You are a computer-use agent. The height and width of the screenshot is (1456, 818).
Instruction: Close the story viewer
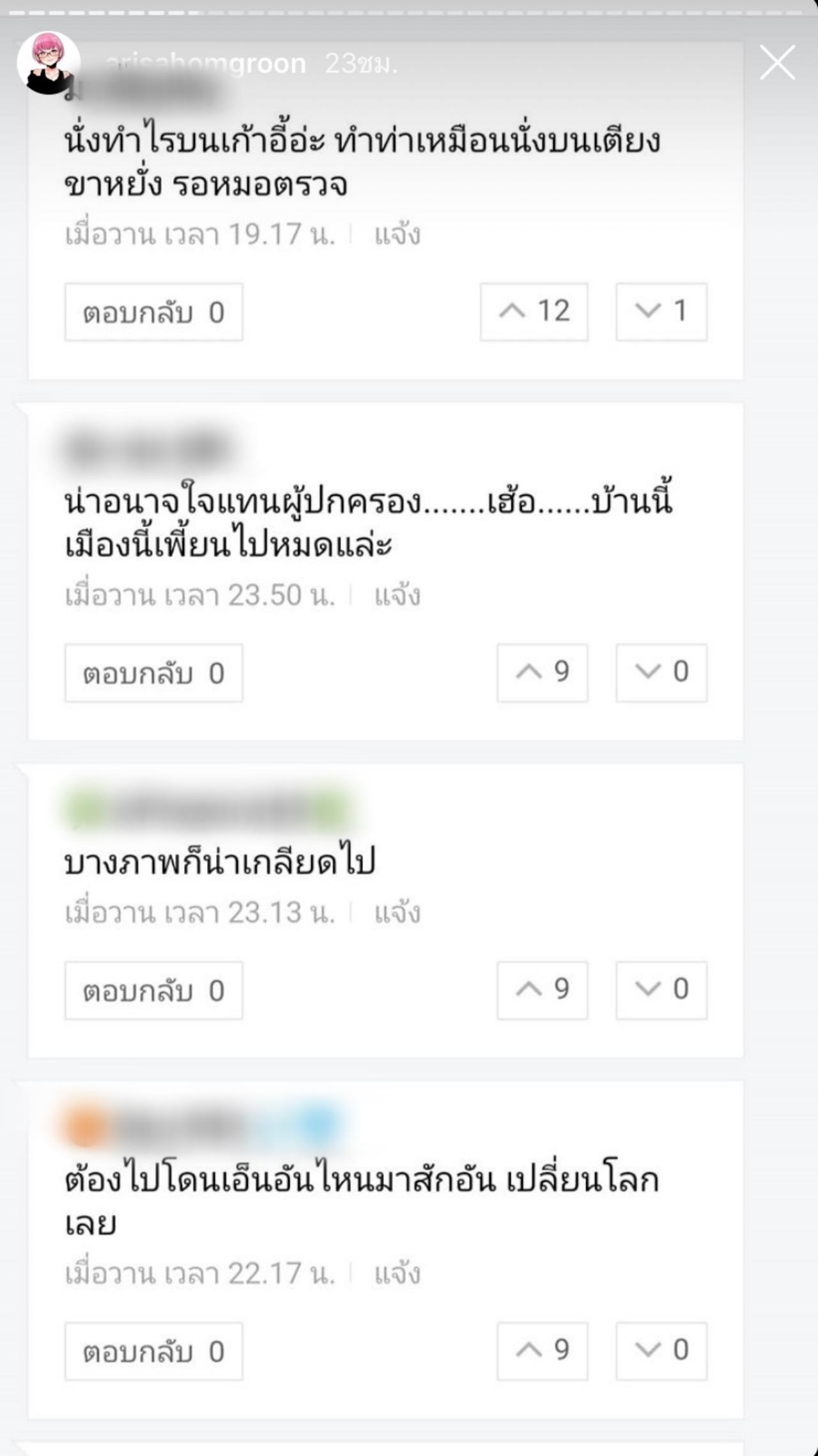point(776,63)
